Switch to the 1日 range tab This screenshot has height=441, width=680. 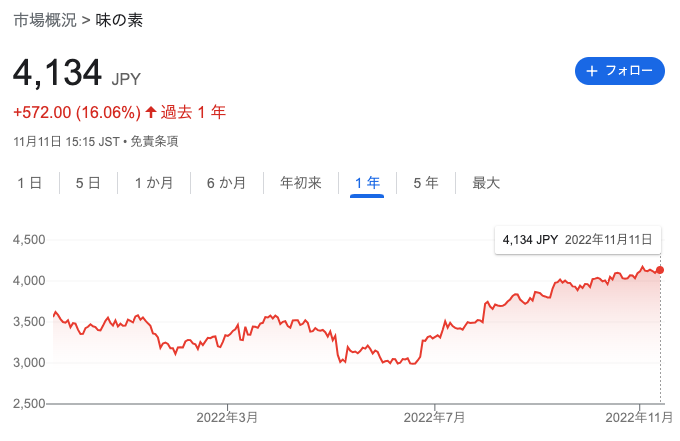pos(29,183)
